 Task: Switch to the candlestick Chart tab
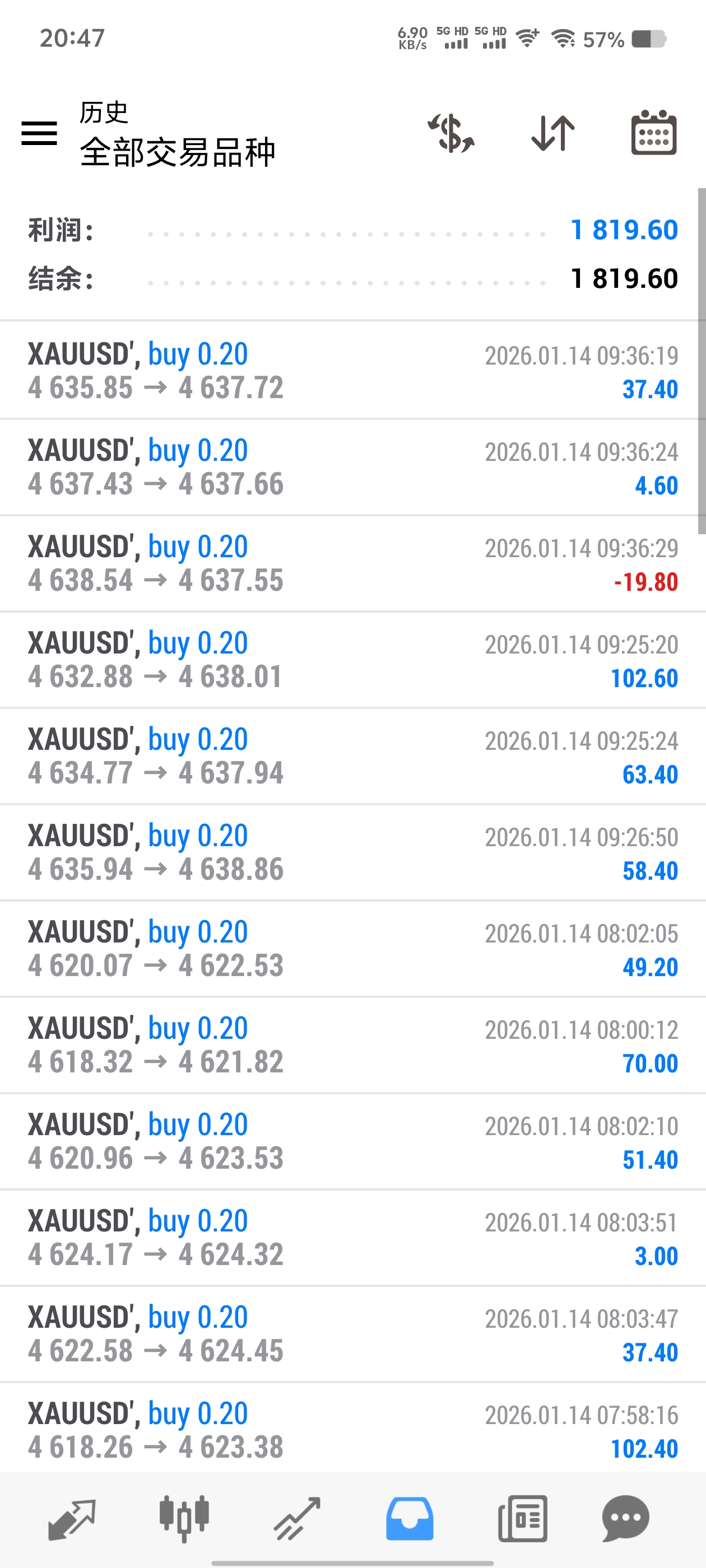184,1519
